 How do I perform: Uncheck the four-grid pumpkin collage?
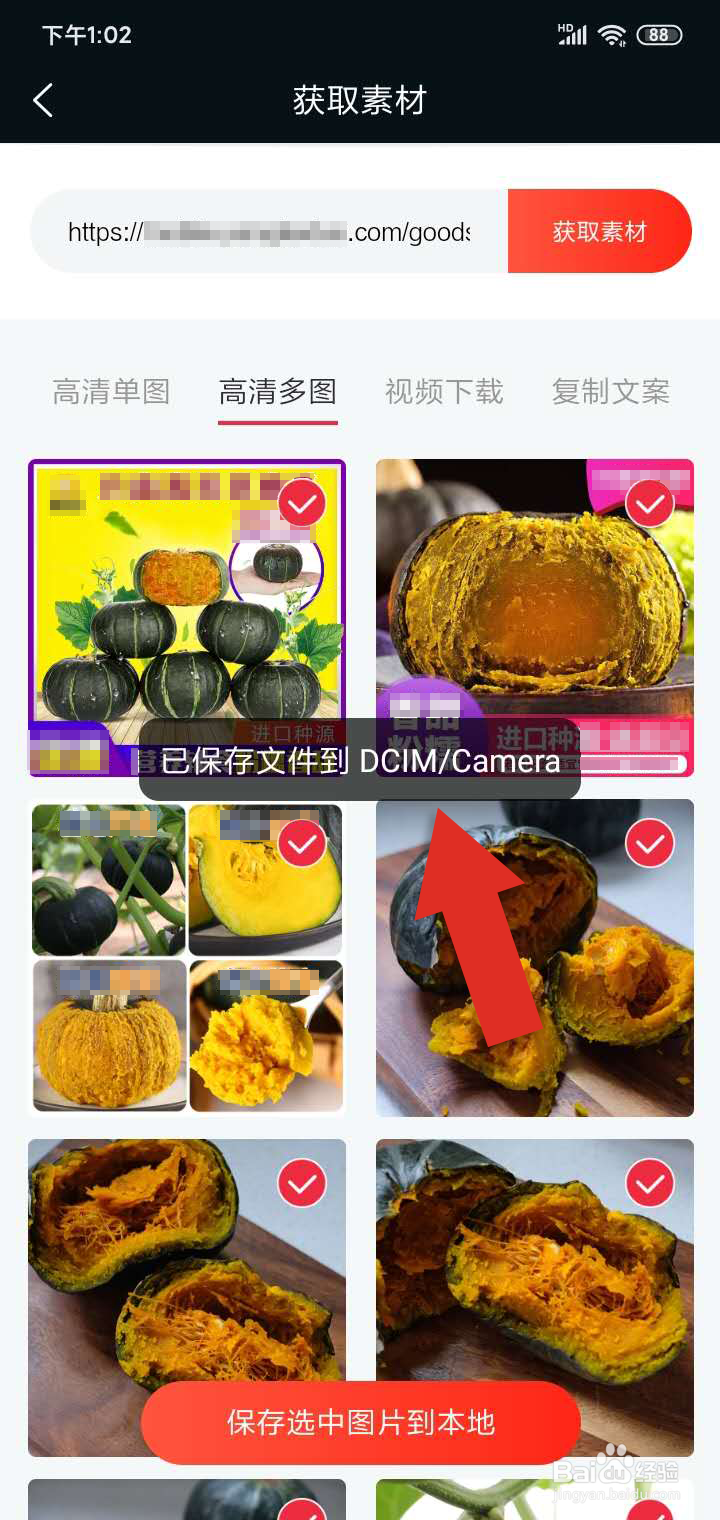300,843
